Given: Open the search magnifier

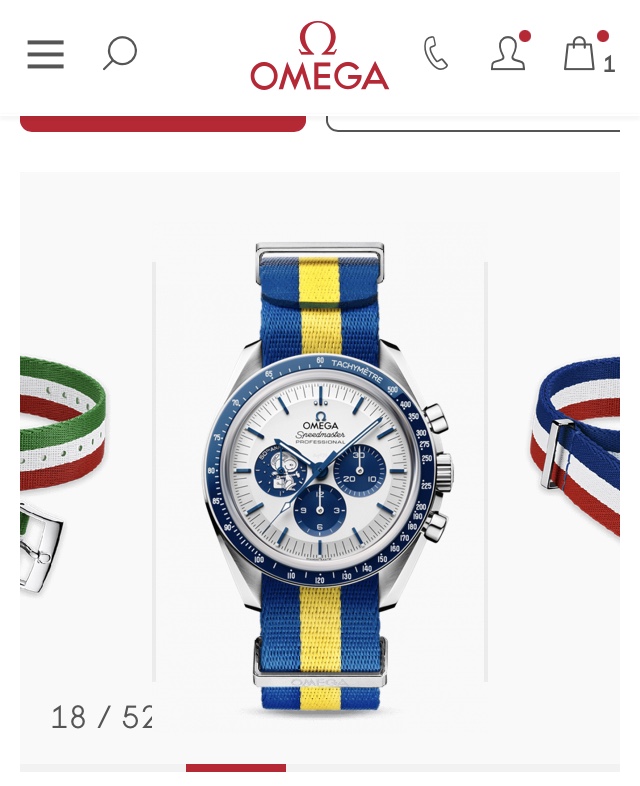Looking at the screenshot, I should click(119, 53).
